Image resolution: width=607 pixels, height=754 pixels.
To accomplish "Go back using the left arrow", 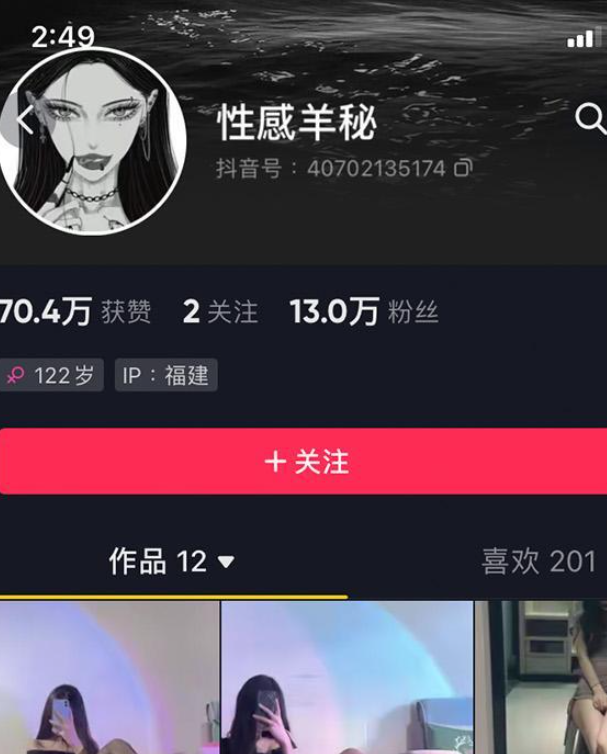I will tap(25, 122).
